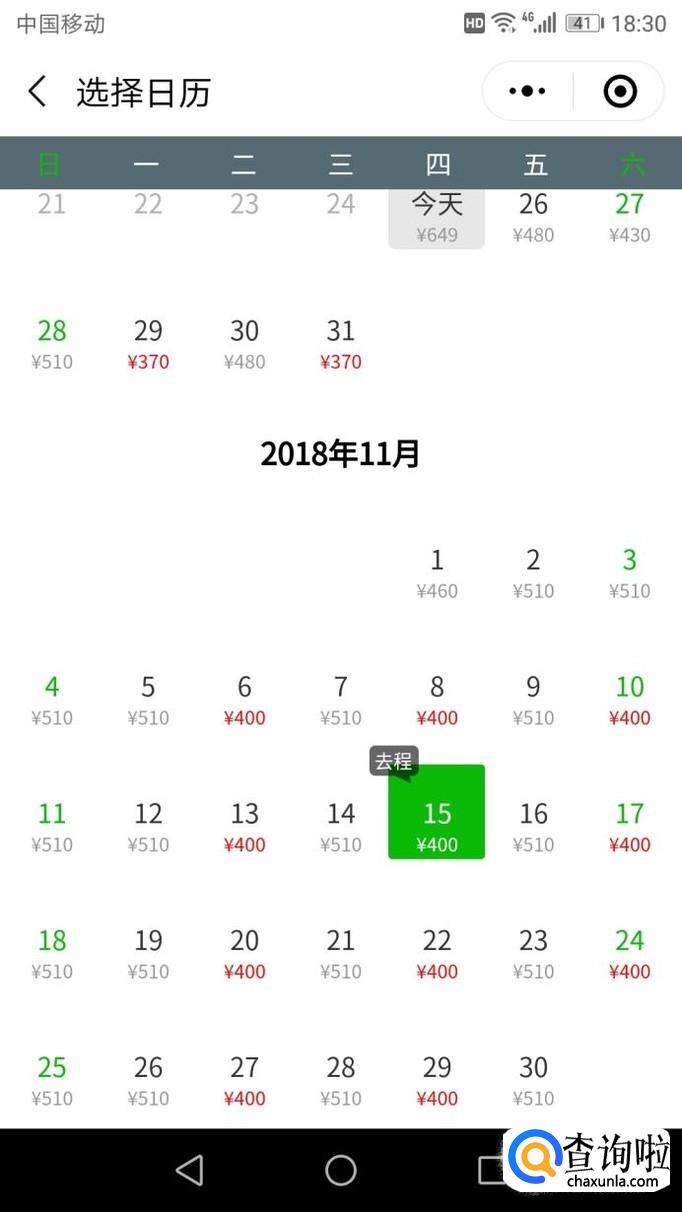
Task: Close the mini program with the circle button
Action: tap(620, 92)
